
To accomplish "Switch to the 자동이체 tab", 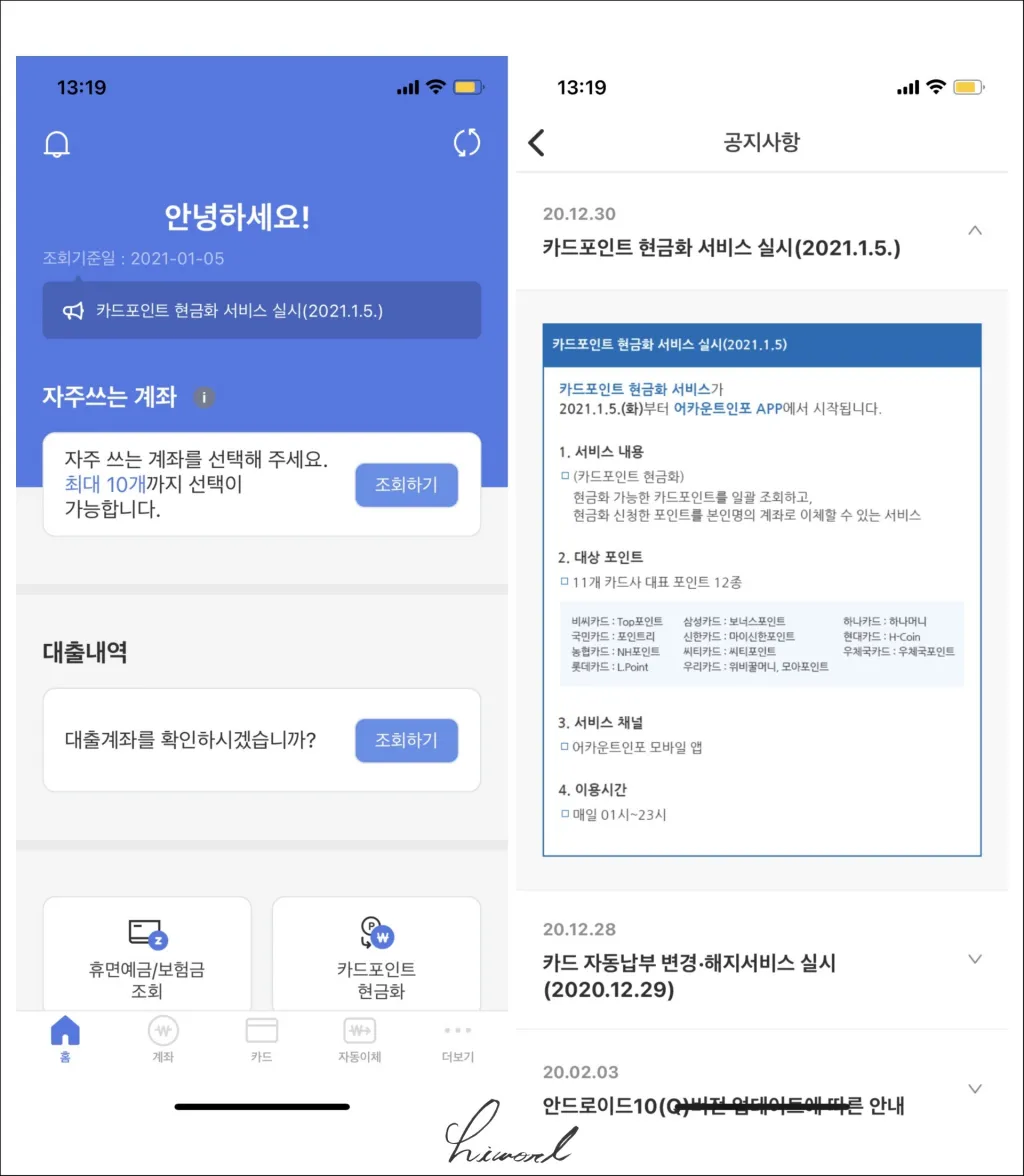I will [359, 1038].
